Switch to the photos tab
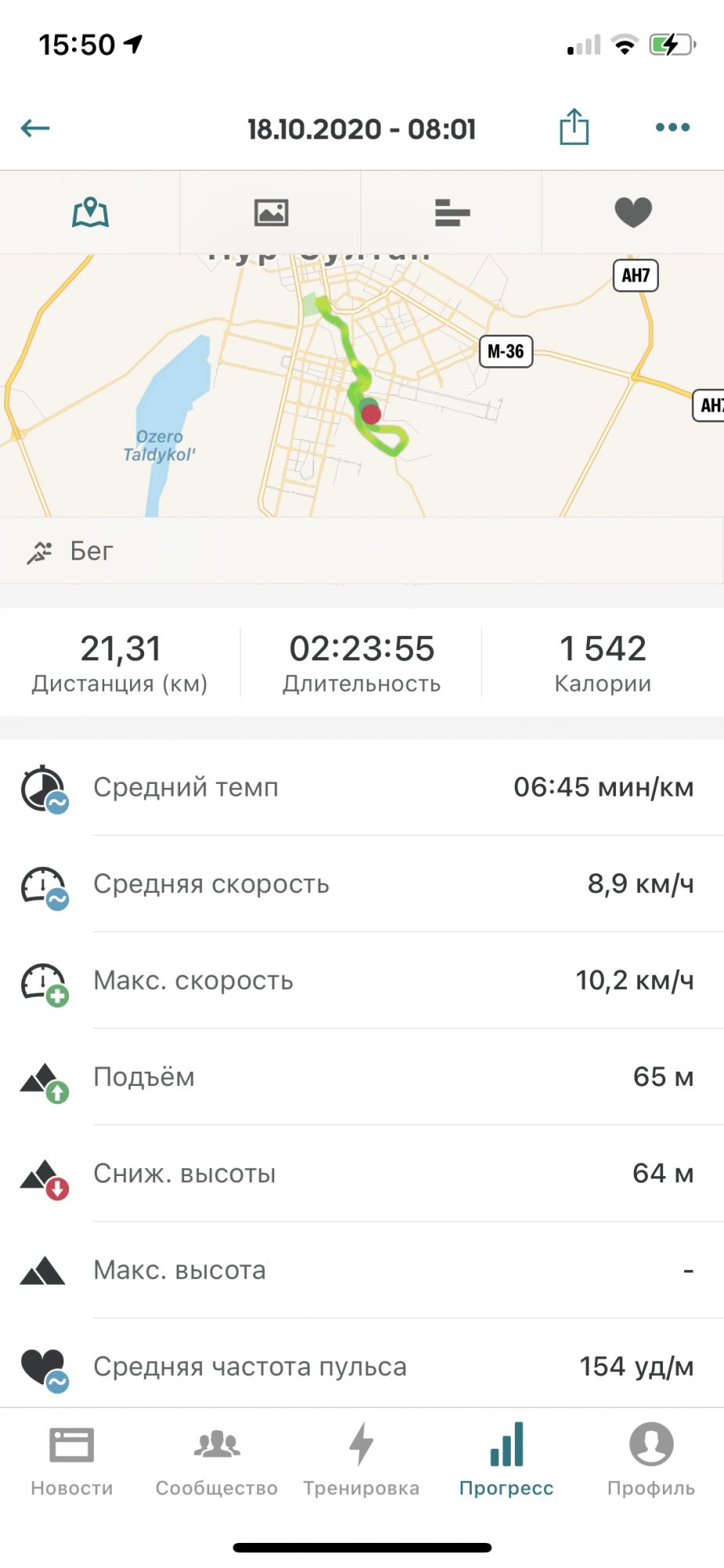 [x=271, y=212]
